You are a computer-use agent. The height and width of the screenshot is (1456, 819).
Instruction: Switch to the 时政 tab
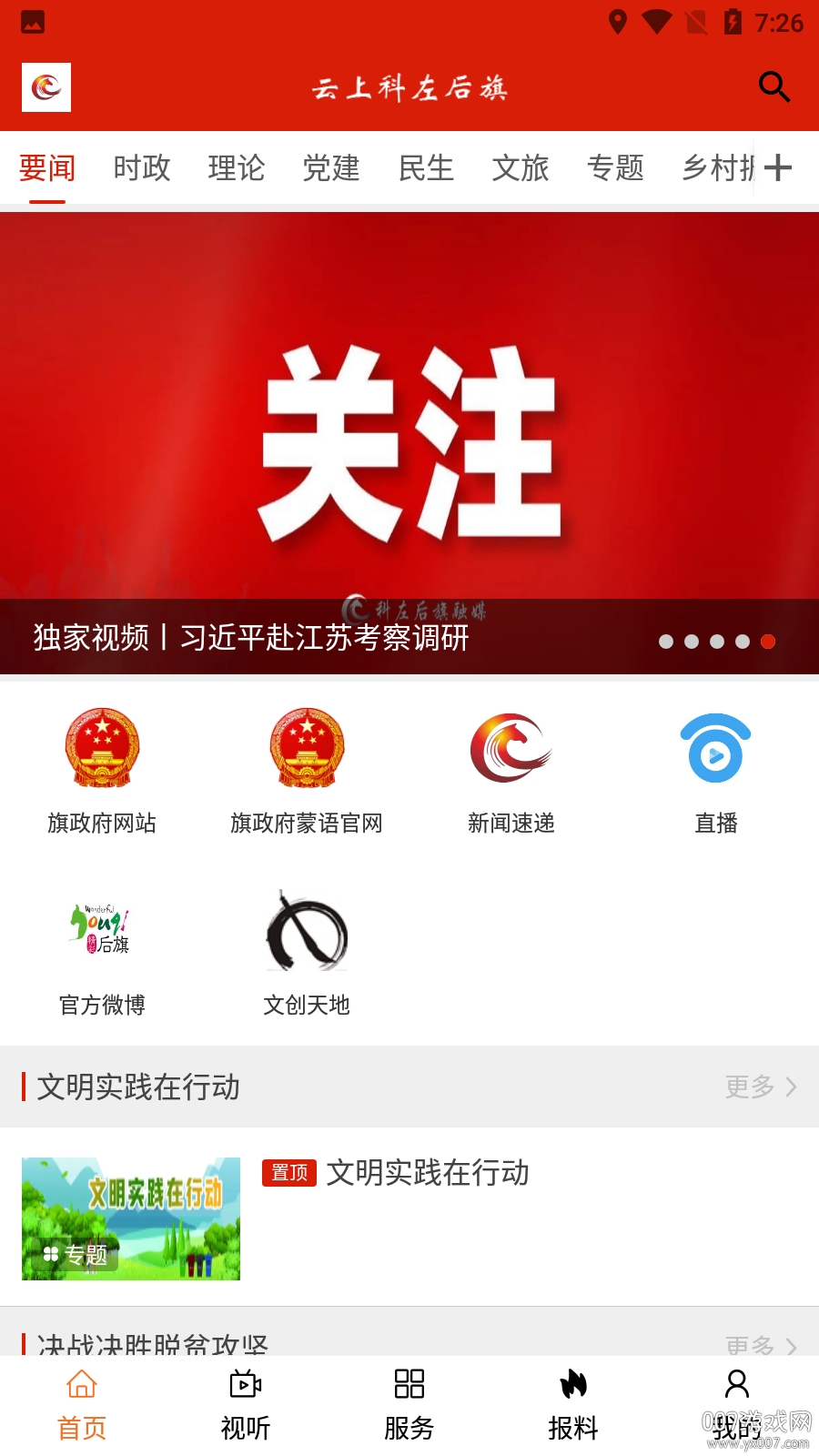tap(141, 168)
